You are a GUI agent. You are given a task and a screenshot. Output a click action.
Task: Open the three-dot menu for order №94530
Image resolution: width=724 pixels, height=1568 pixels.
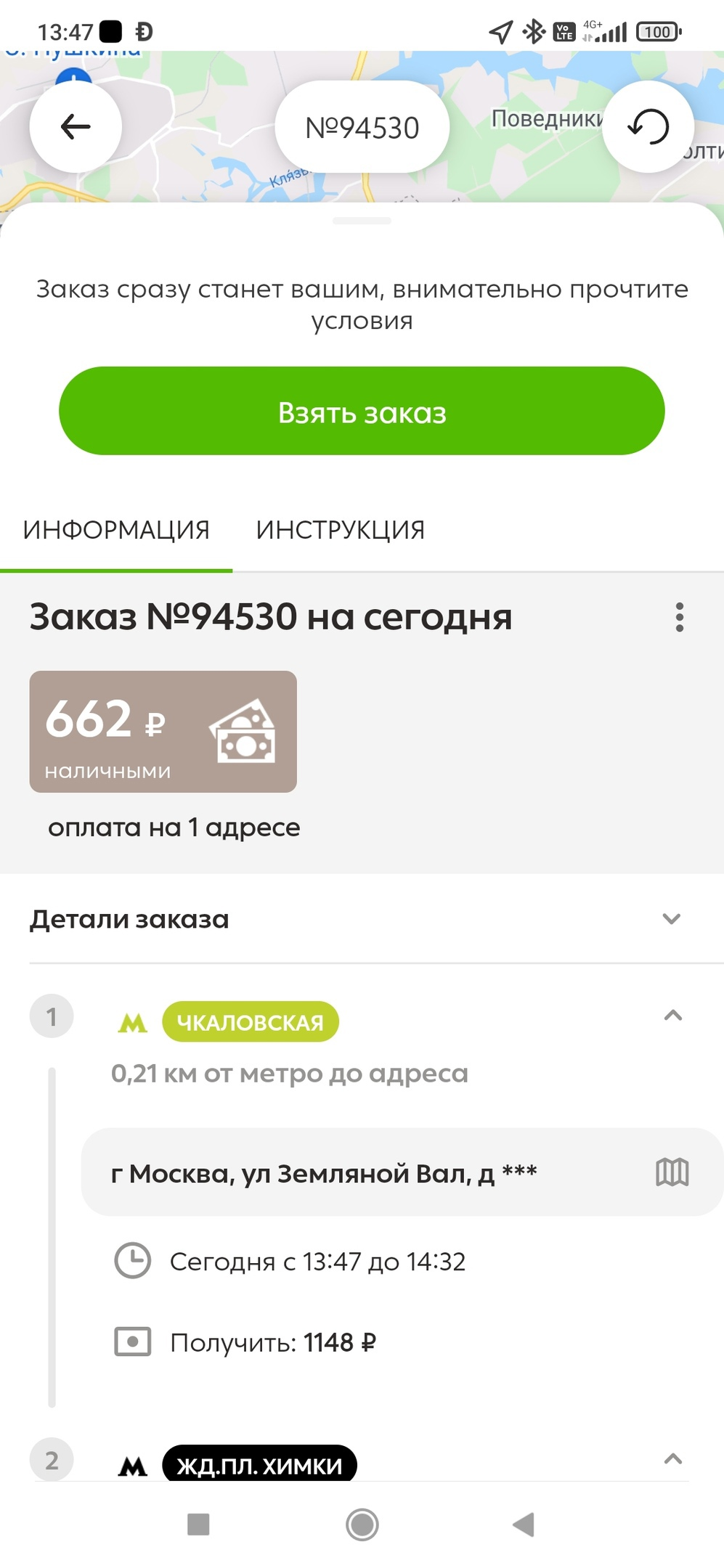679,617
